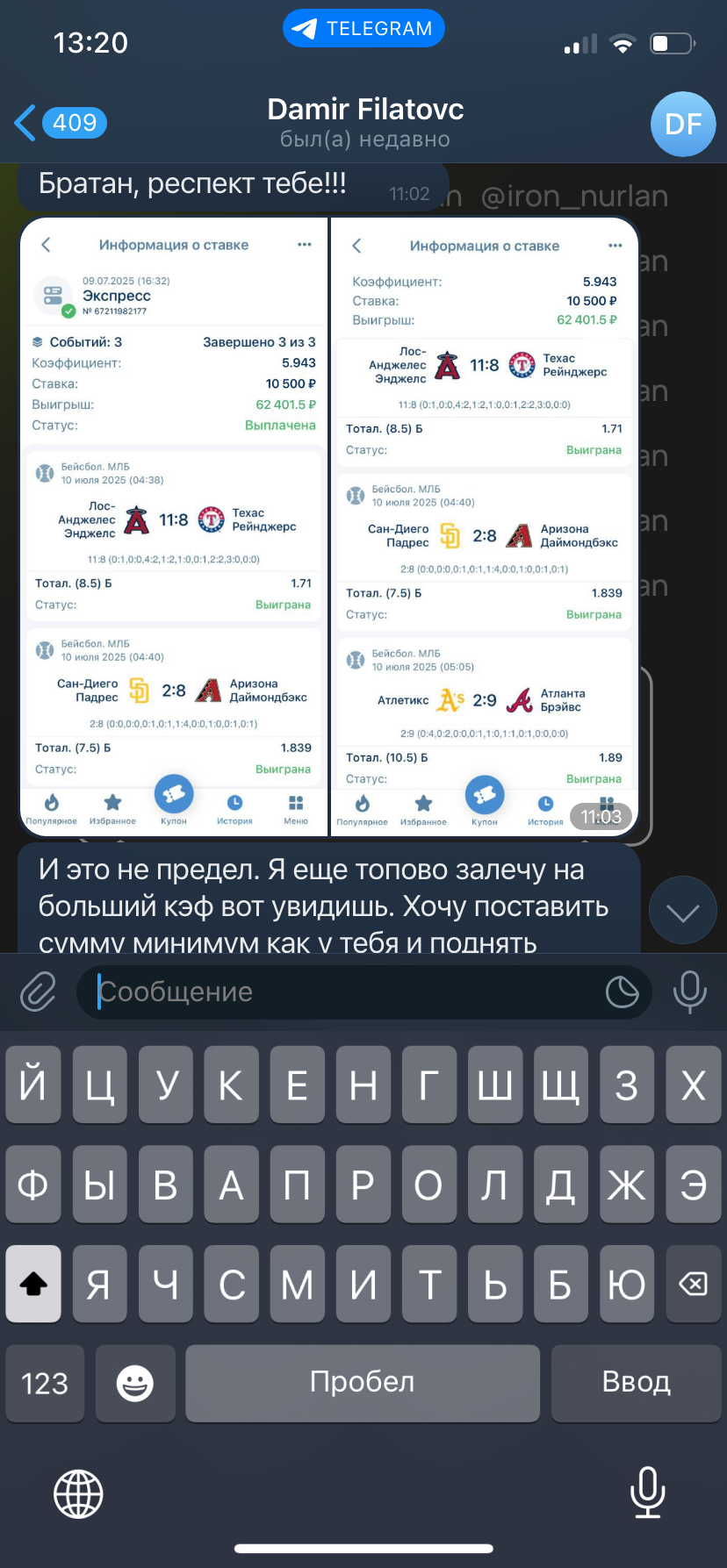Tap the Пробел space bar
Screen dimensions: 727x1568
pos(363,1383)
